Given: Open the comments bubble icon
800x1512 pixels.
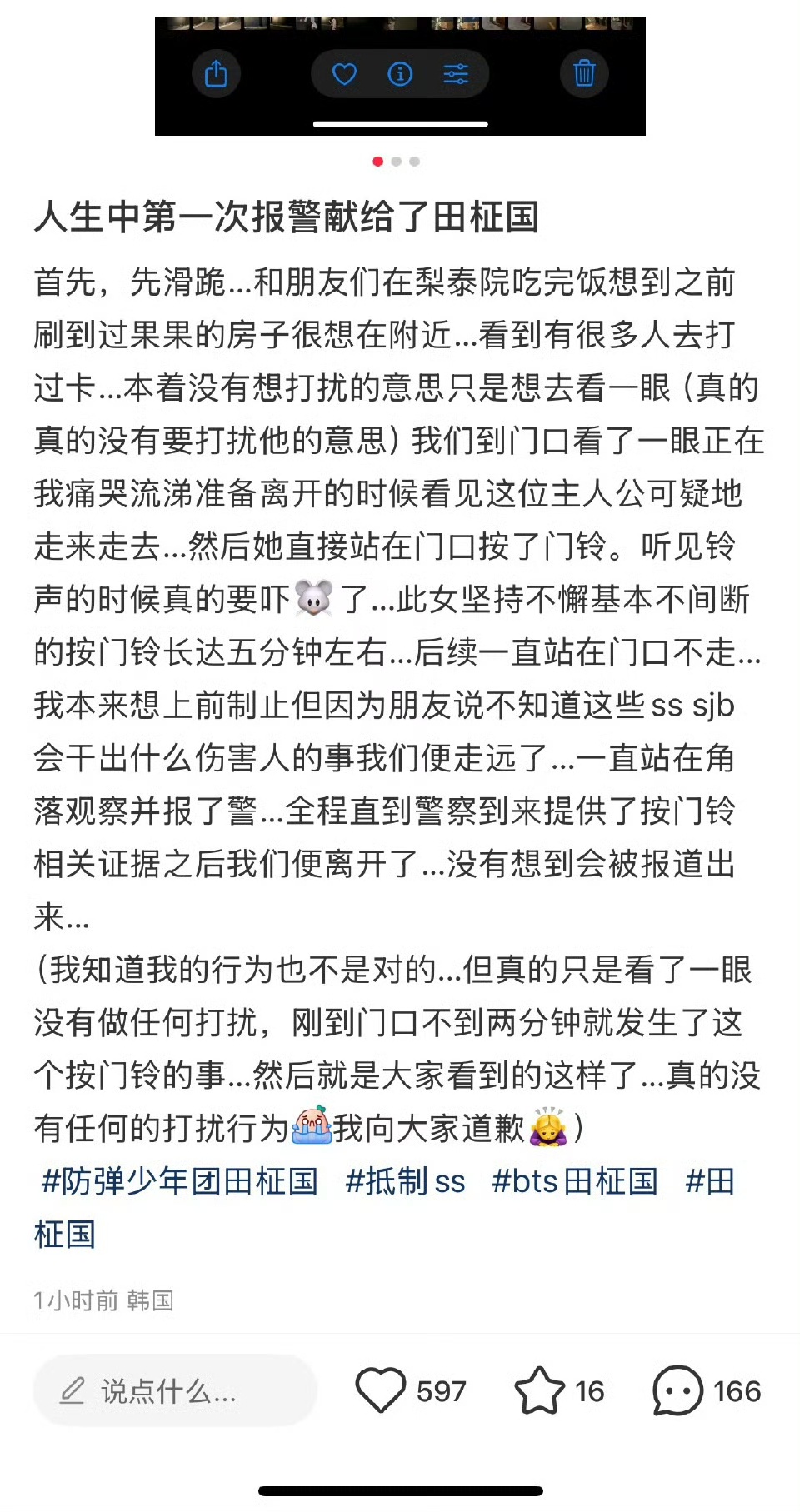Looking at the screenshot, I should 677,1390.
